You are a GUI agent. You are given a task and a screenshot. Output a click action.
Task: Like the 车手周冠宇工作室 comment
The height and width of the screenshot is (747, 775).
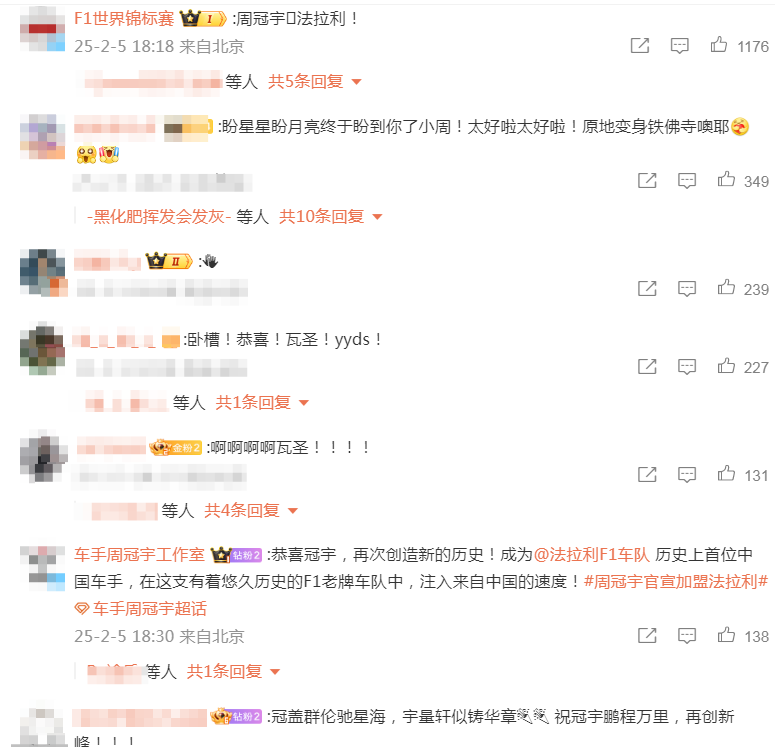(727, 635)
